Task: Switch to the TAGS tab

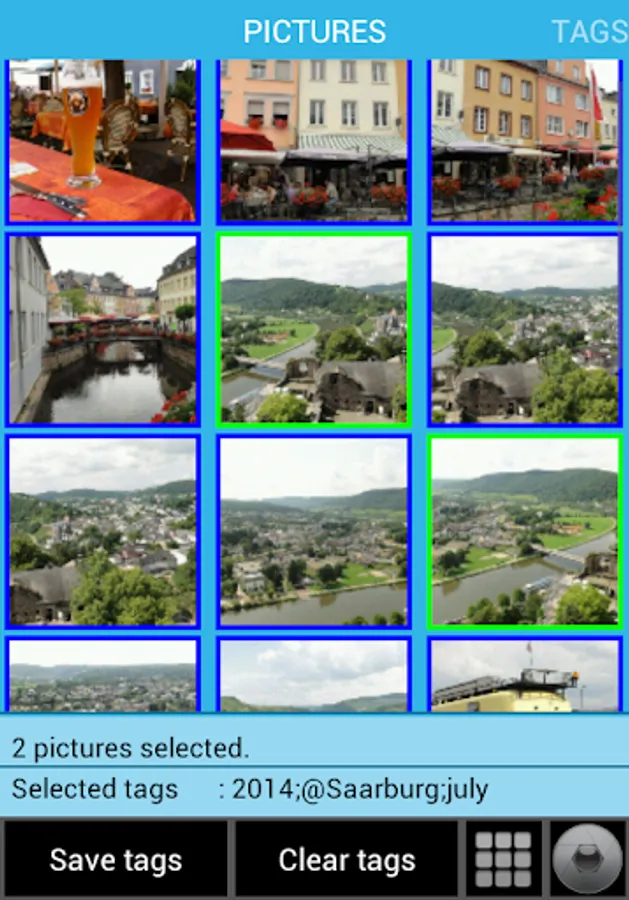Action: (589, 32)
